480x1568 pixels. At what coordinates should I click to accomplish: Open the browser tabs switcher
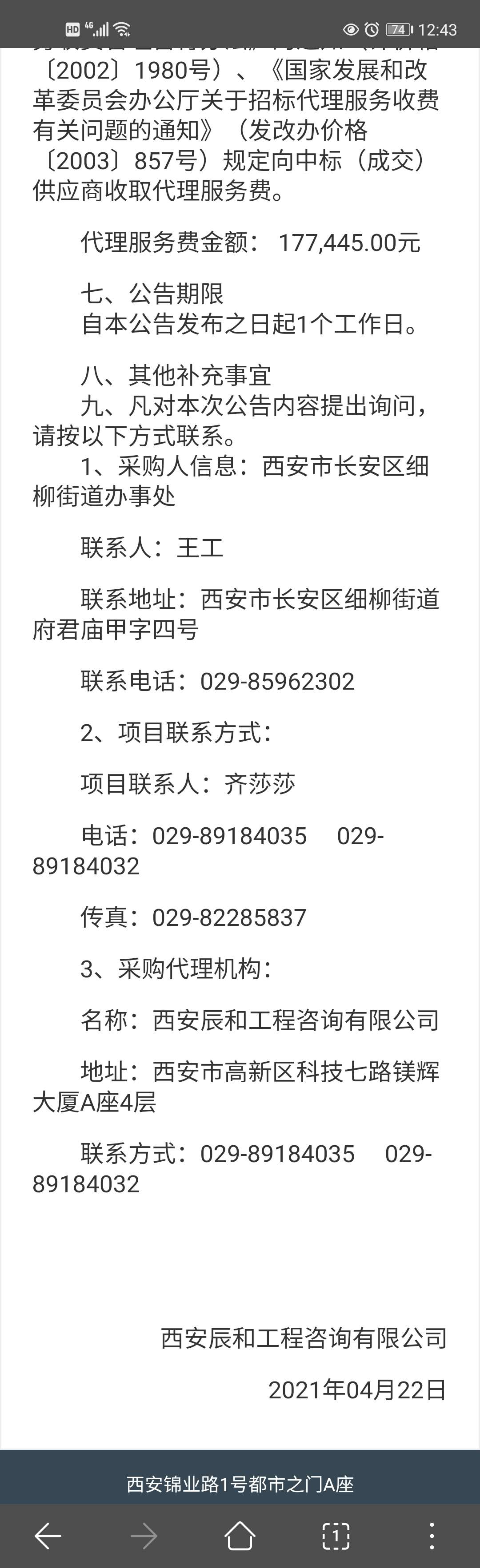[x=336, y=1536]
